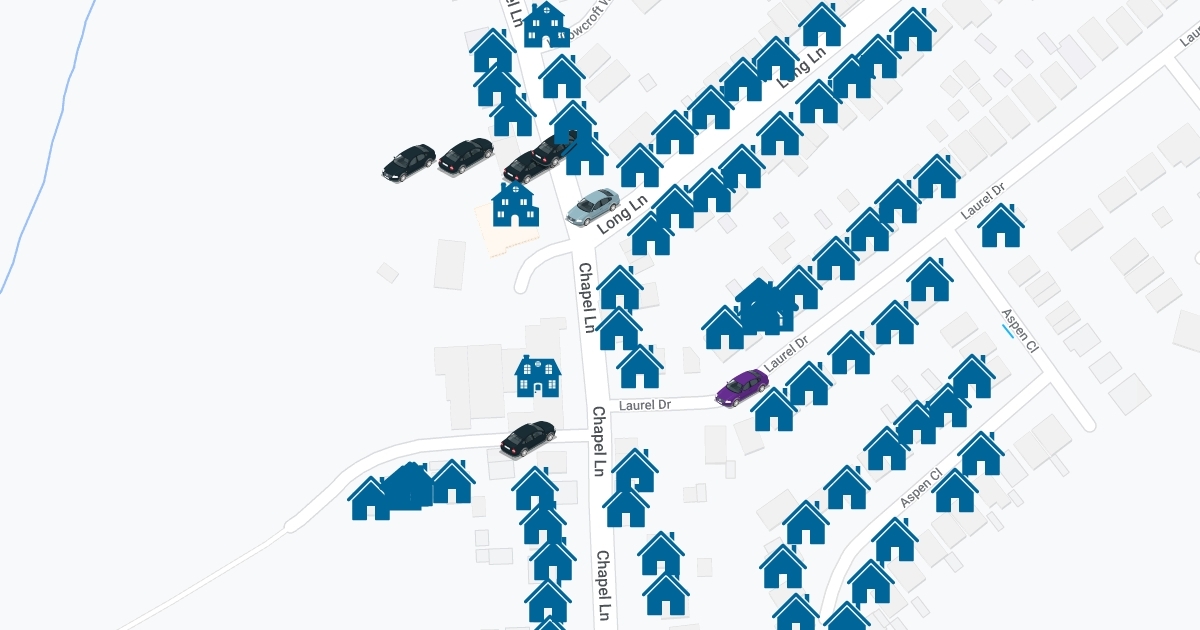This screenshot has height=630, width=1200.
Task: Open the lone black car below Laurel Dr label
Action: tap(527, 438)
